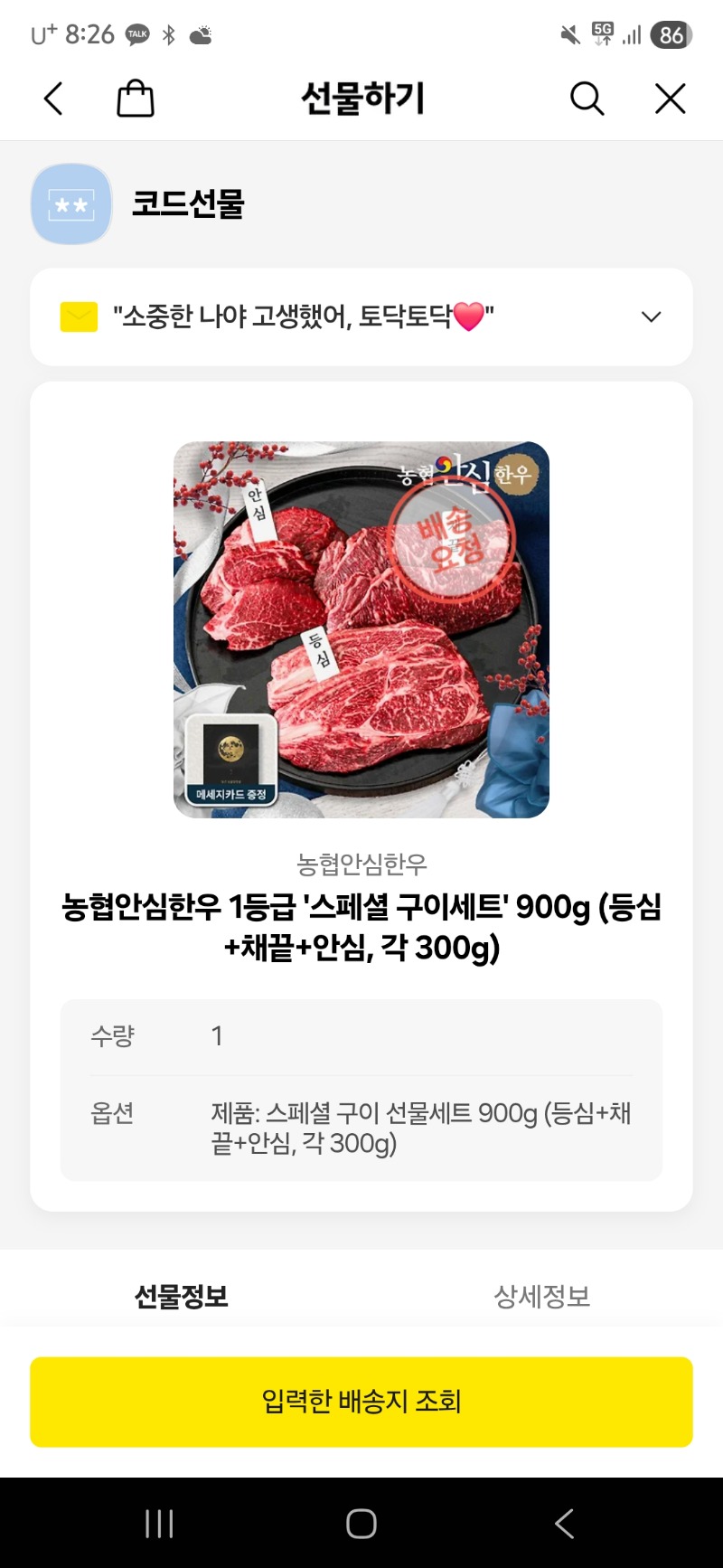723x1568 pixels.
Task: Open recent apps from the navigation bar
Action: (x=159, y=1524)
